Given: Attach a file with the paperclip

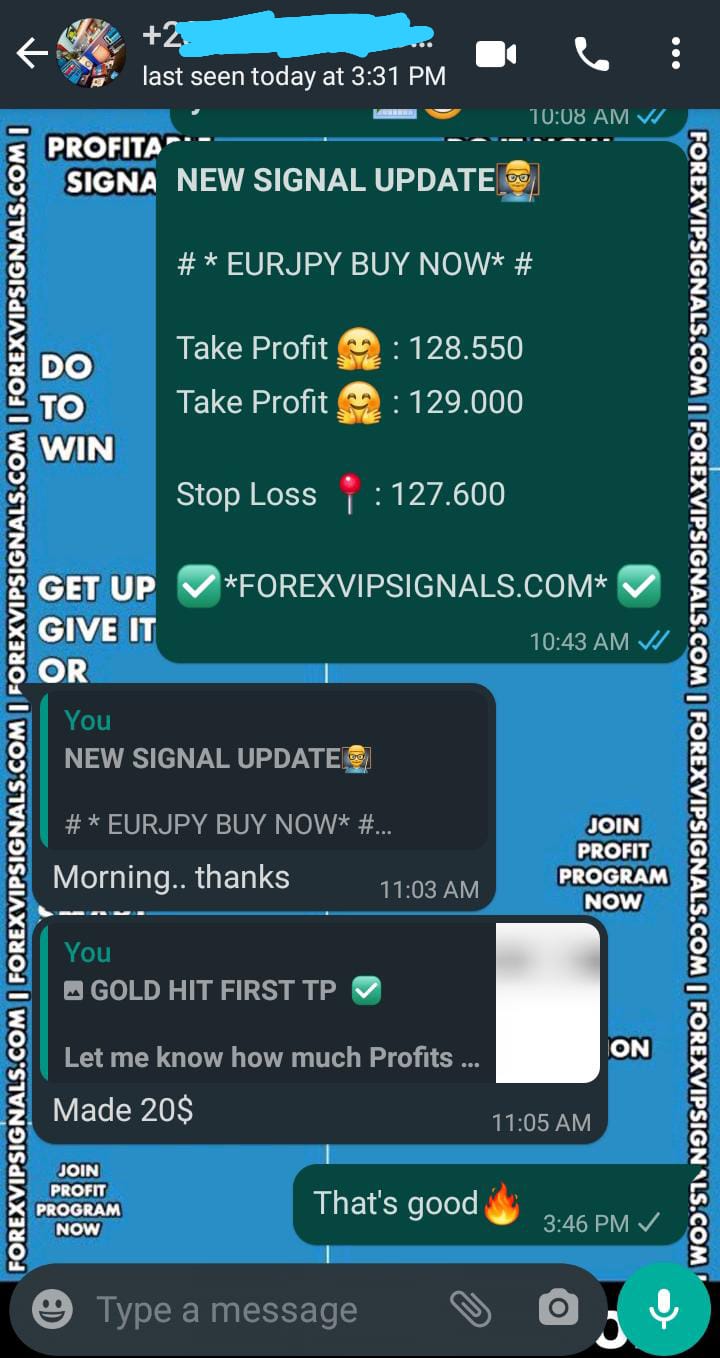Looking at the screenshot, I should pos(470,1308).
